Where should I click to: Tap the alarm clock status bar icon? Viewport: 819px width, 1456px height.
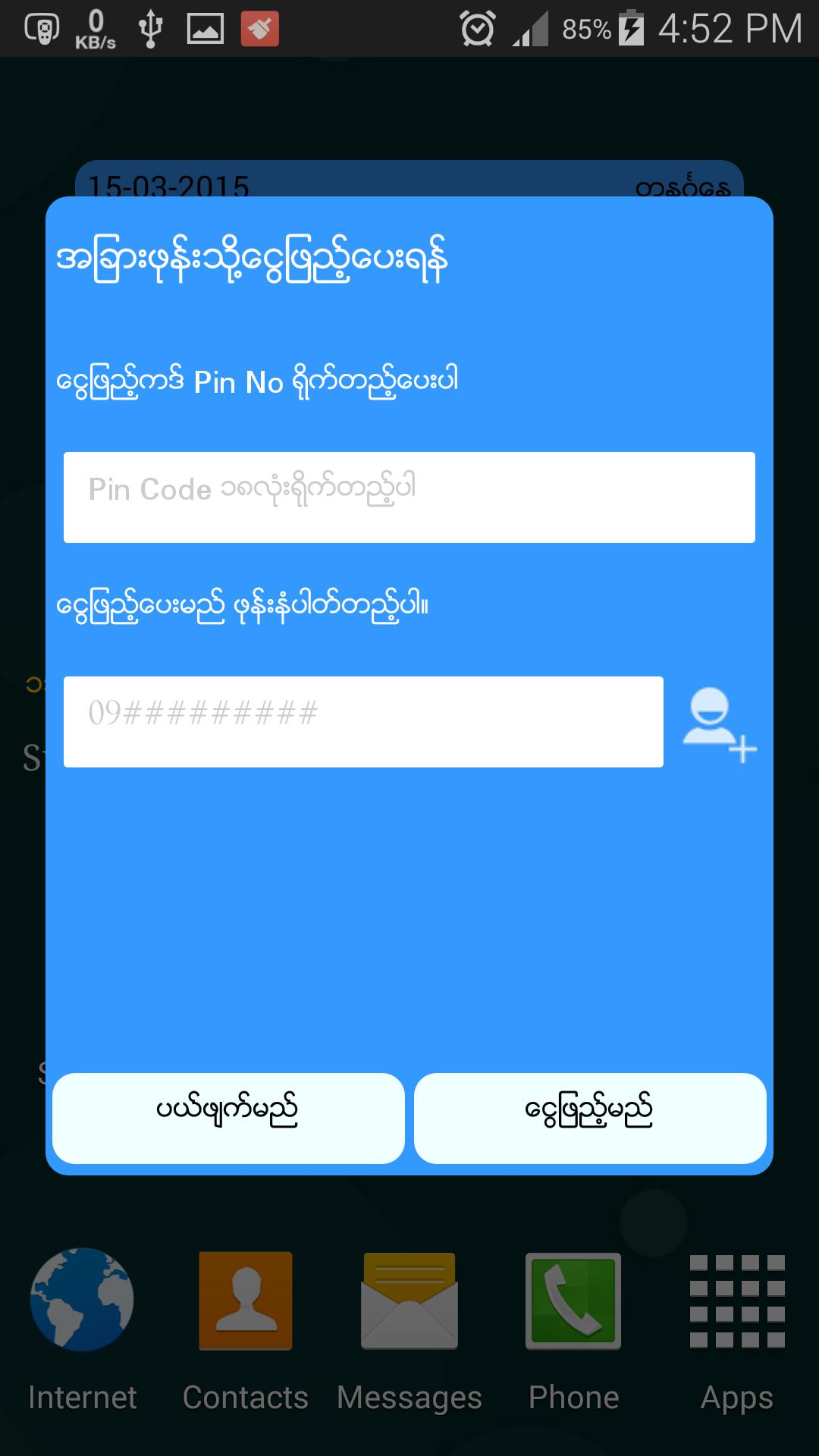coord(478,29)
